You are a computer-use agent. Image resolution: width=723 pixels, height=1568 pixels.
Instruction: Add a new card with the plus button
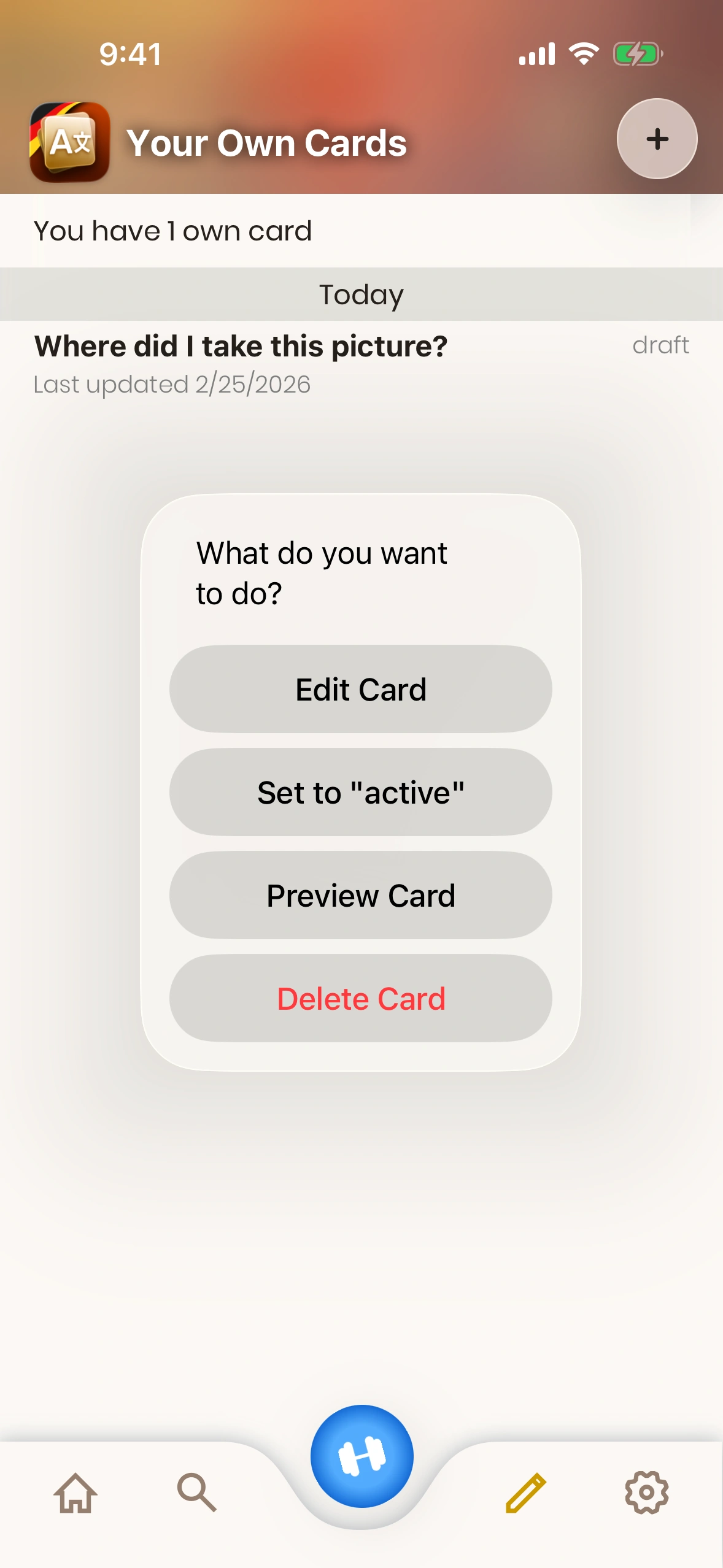click(657, 139)
